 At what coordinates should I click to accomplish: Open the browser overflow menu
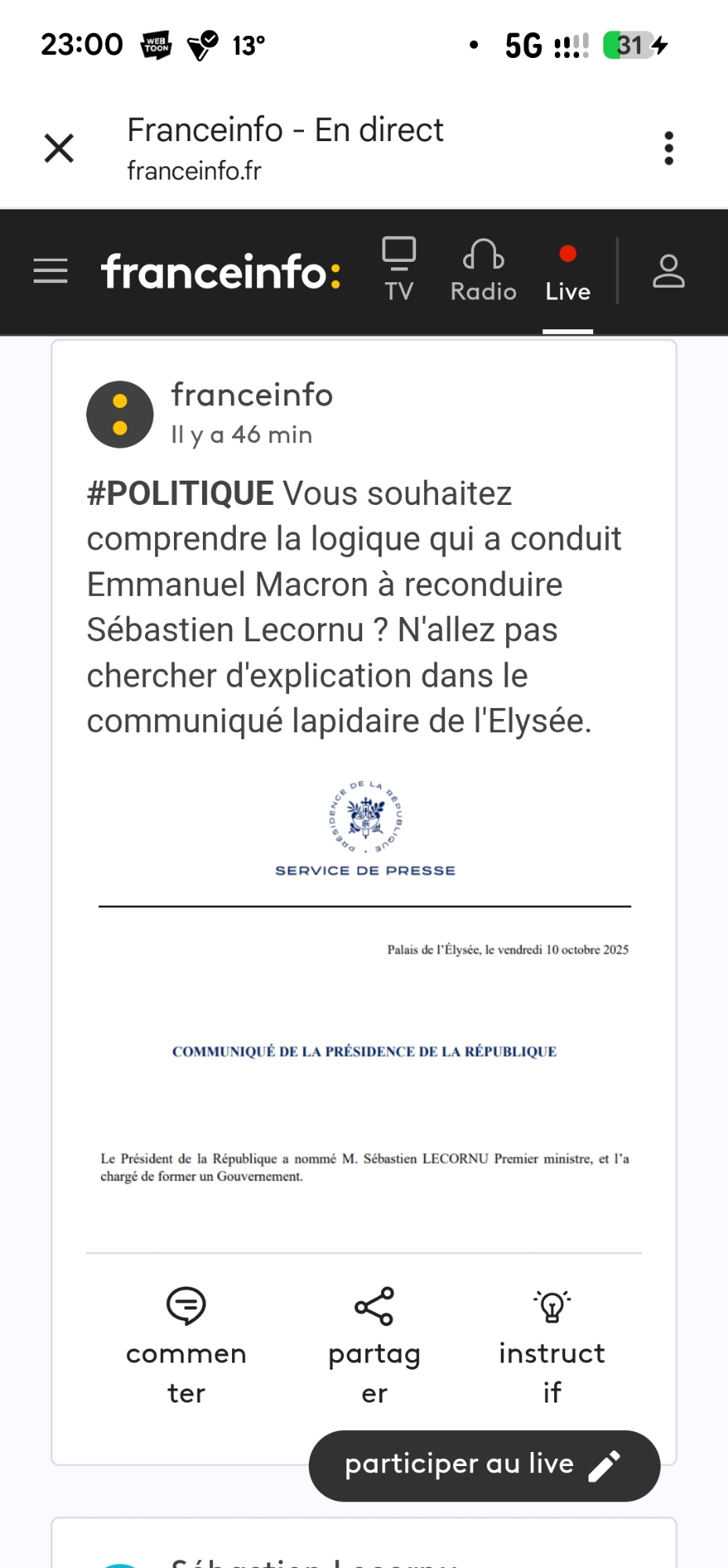[x=668, y=148]
